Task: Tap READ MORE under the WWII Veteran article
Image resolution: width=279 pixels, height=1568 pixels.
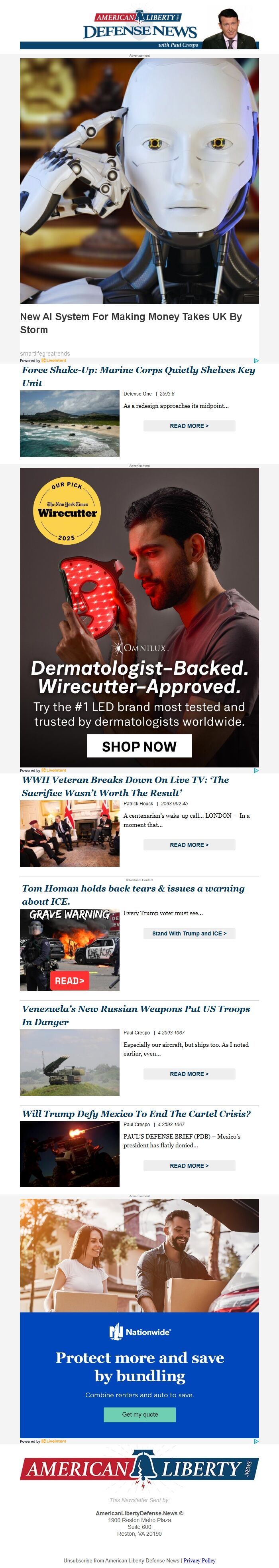Action: click(x=189, y=844)
